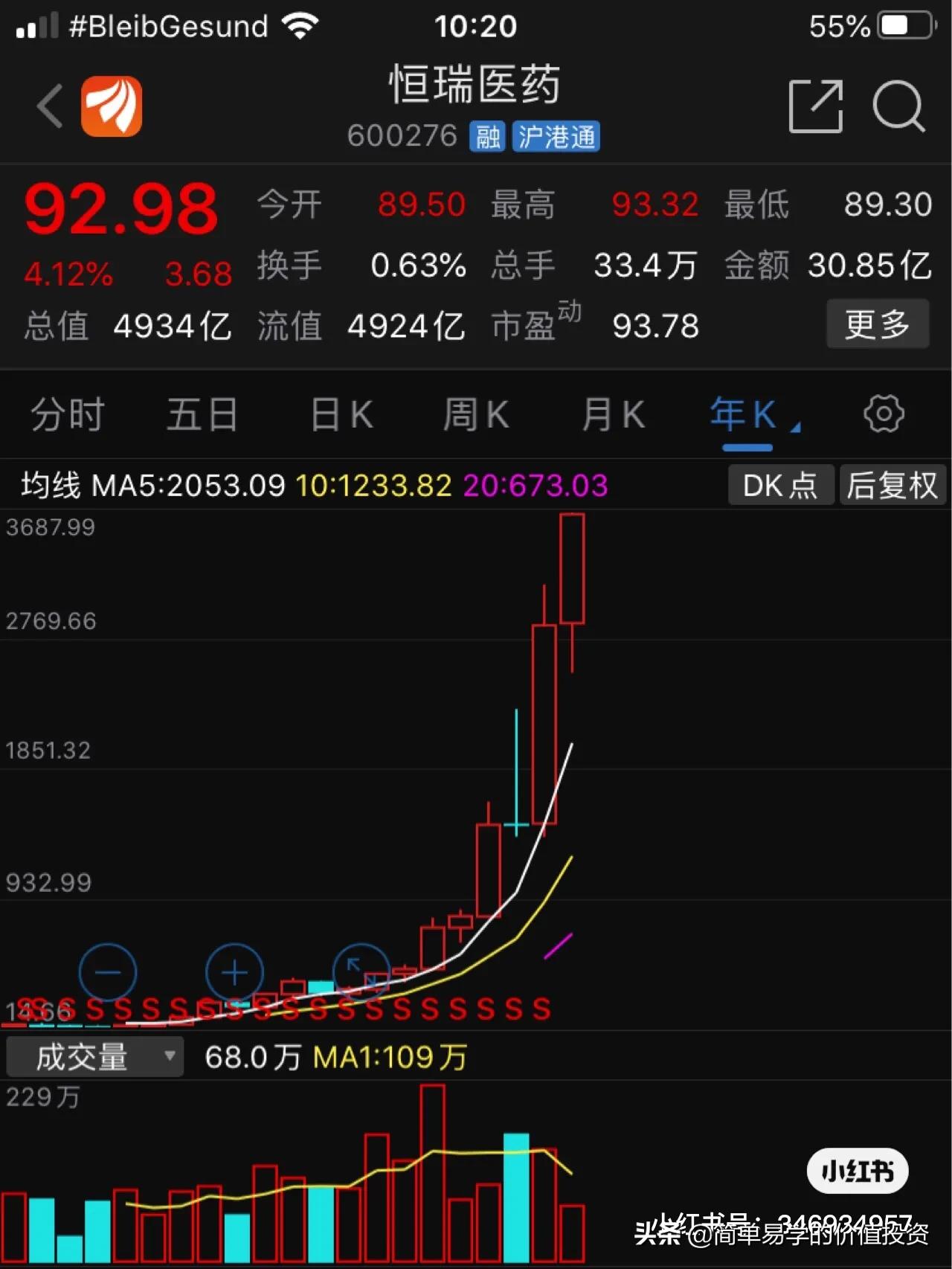Image resolution: width=952 pixels, height=1269 pixels.
Task: Open the 成交量 indicator dropdown
Action: (95, 1057)
